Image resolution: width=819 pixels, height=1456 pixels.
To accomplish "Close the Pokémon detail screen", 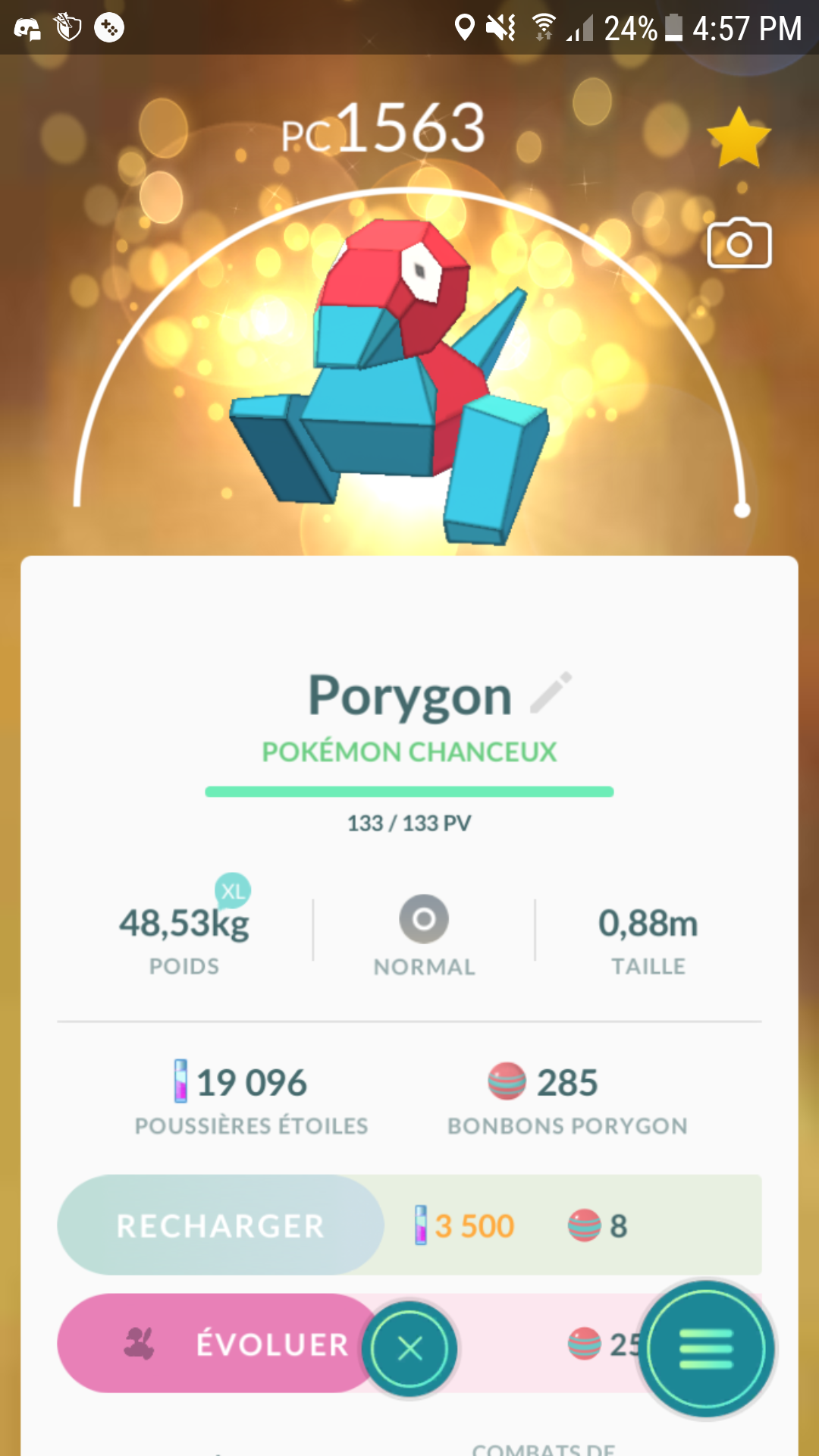I will (409, 1348).
